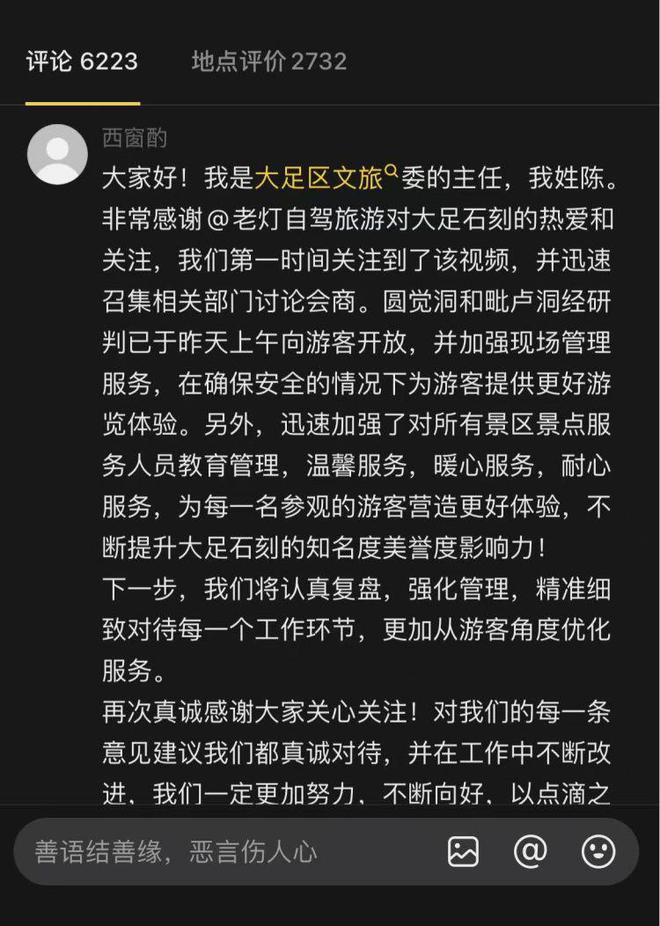Open 西窗酌's profile avatar
Screen dimensions: 660x926
coord(57,154)
